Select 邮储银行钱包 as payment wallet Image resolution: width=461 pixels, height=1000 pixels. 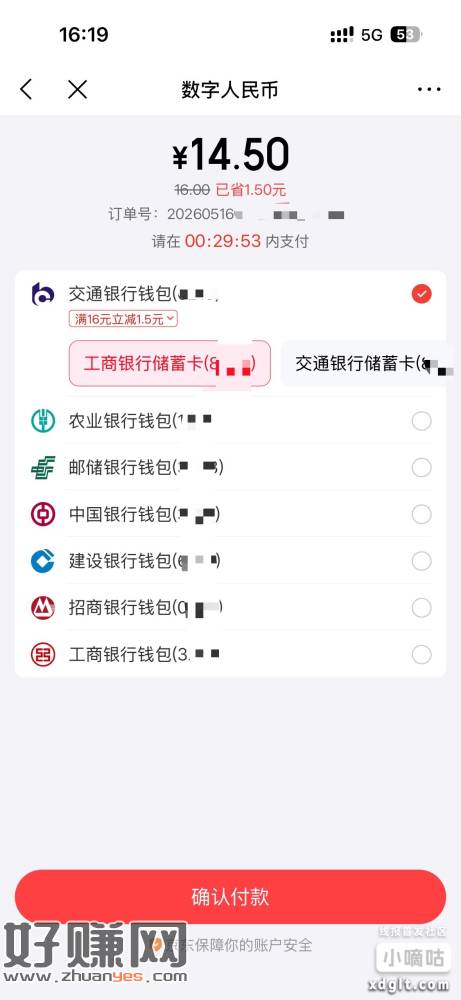tap(230, 467)
